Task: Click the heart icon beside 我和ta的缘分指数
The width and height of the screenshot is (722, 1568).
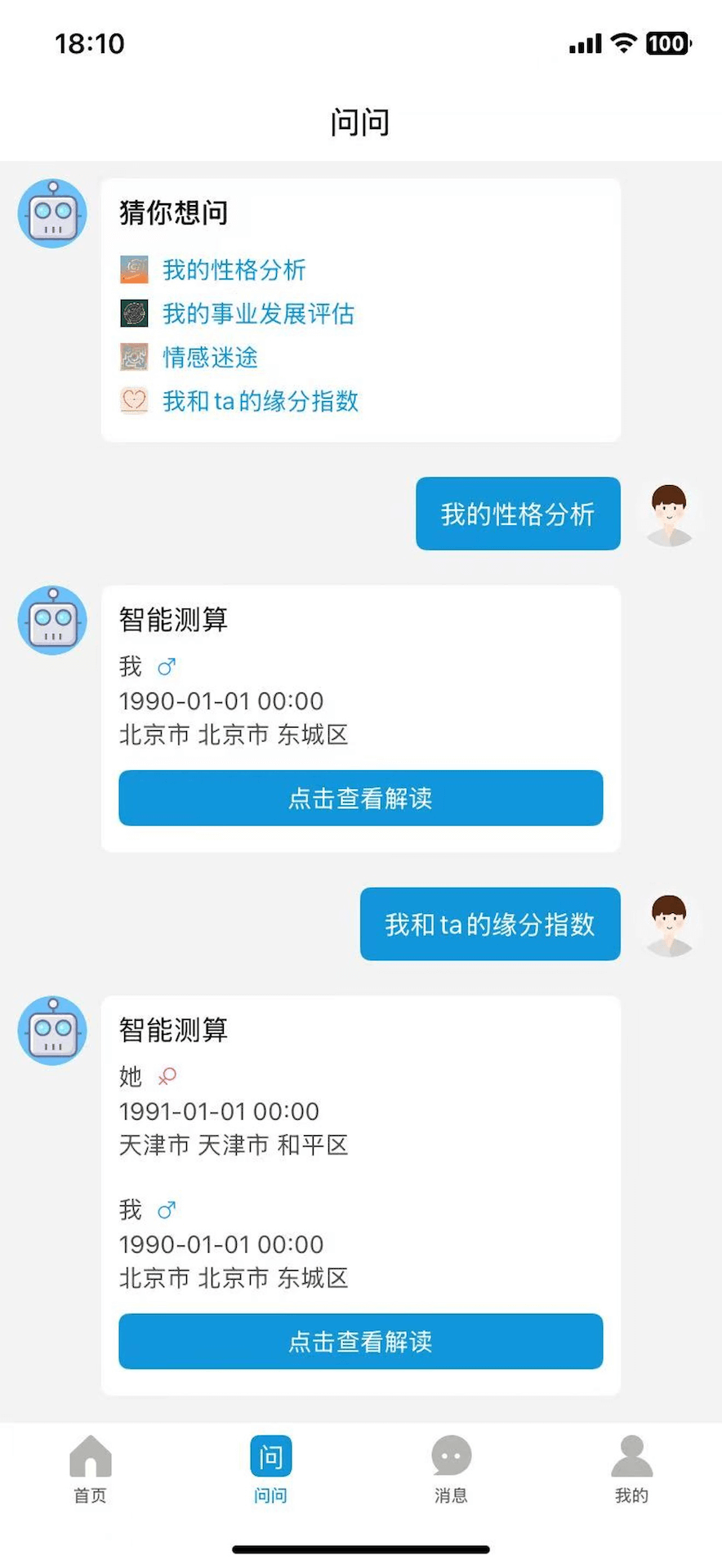Action: coord(133,401)
